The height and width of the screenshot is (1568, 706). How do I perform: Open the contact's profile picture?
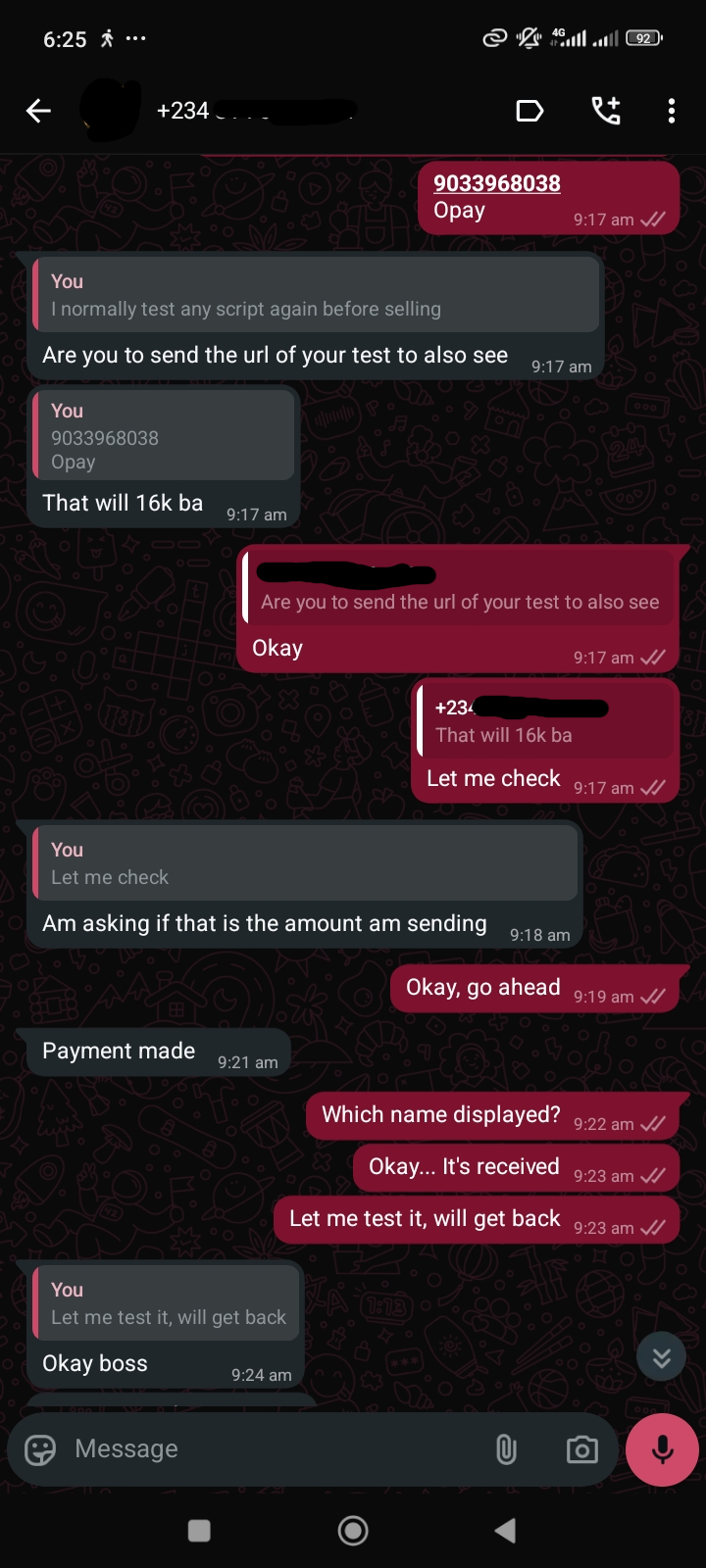pos(110,111)
